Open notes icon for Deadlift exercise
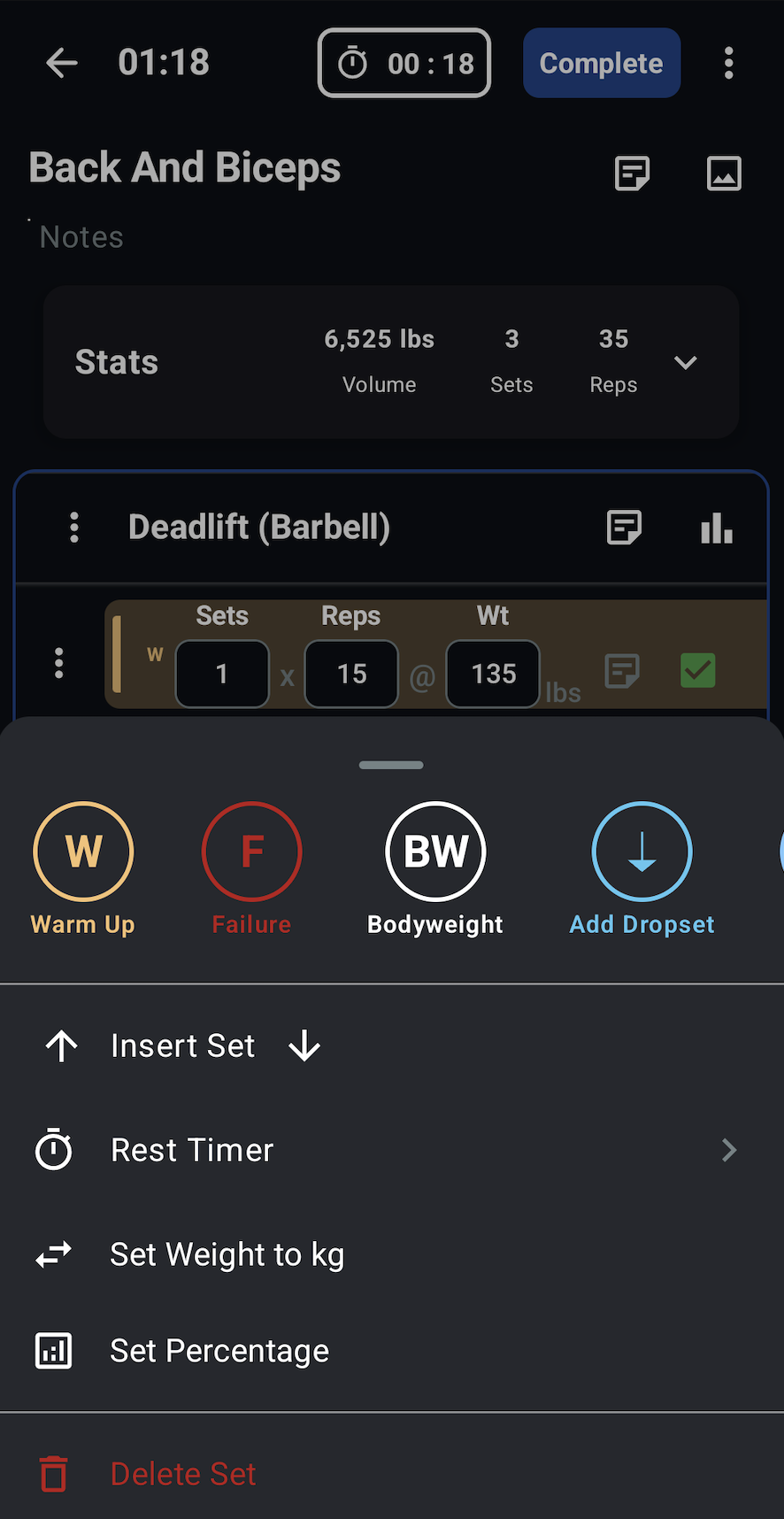The image size is (784, 1519). click(624, 527)
